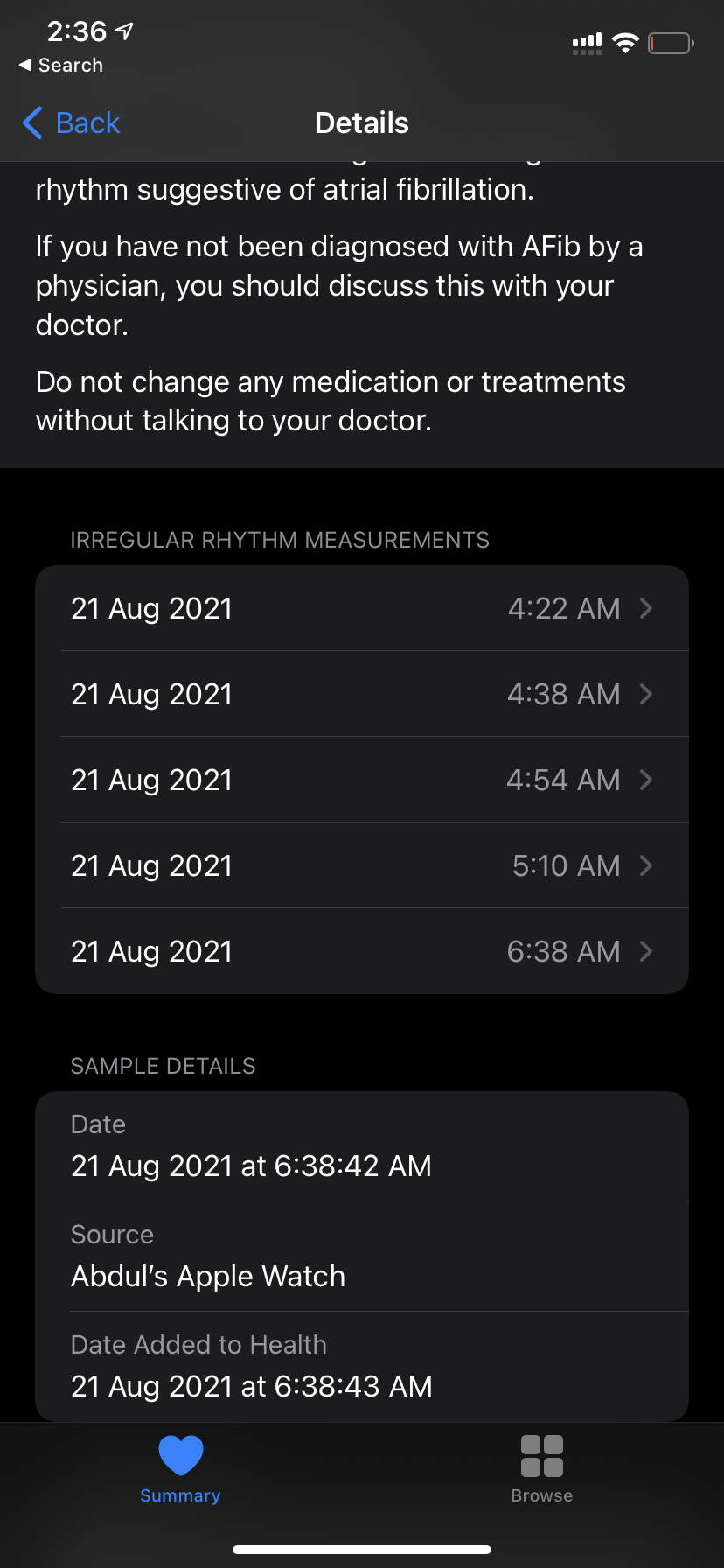Open the 4:38 AM irregular rhythm measurement
Viewport: 724px width, 1568px height.
click(x=362, y=694)
